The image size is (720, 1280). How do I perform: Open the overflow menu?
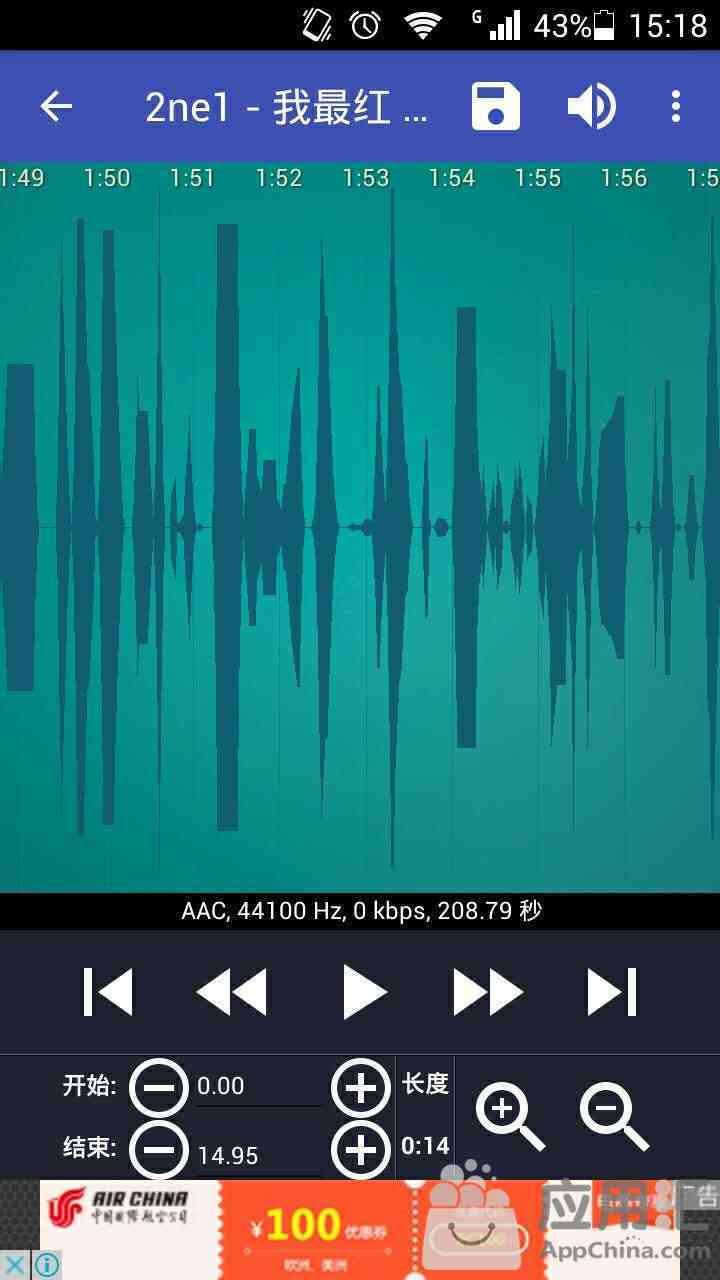[676, 107]
